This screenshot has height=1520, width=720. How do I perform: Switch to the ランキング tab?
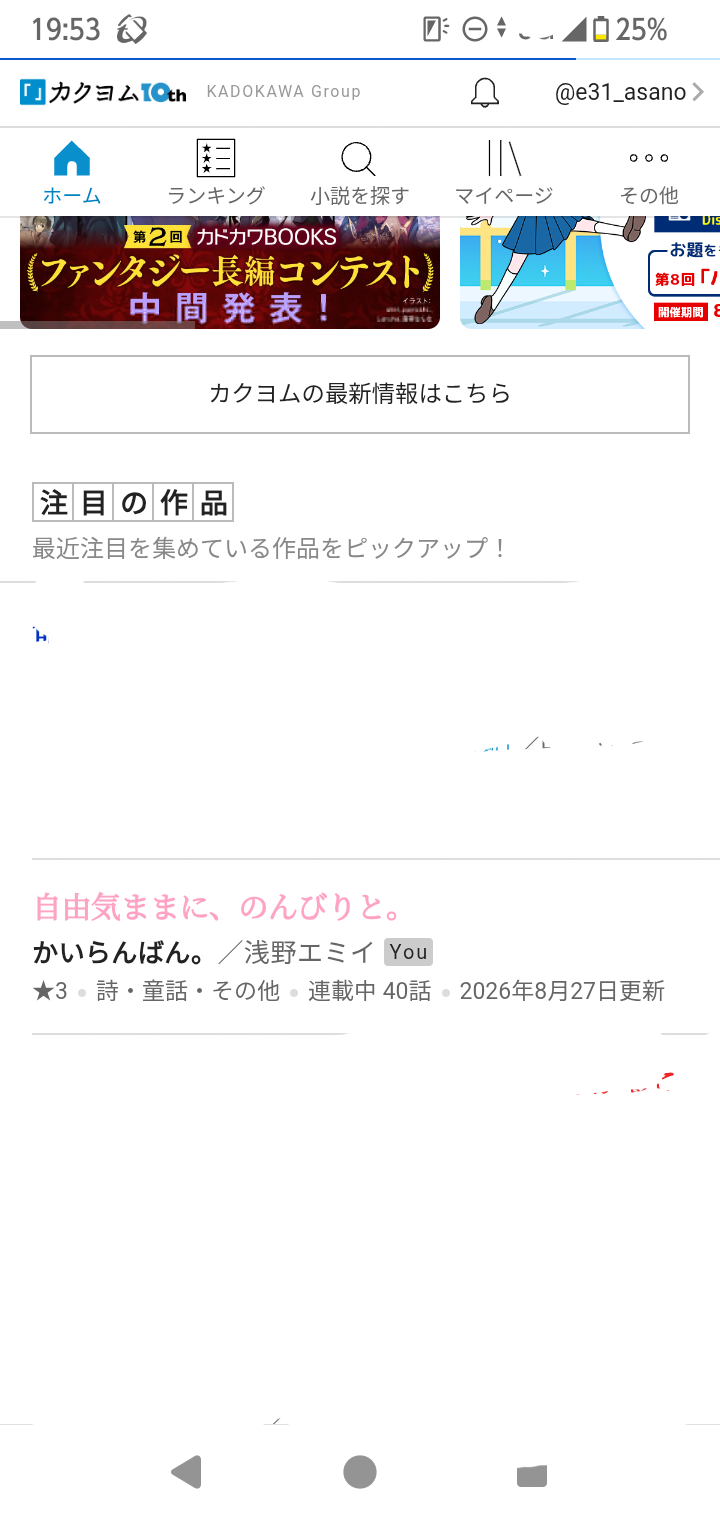[216, 172]
